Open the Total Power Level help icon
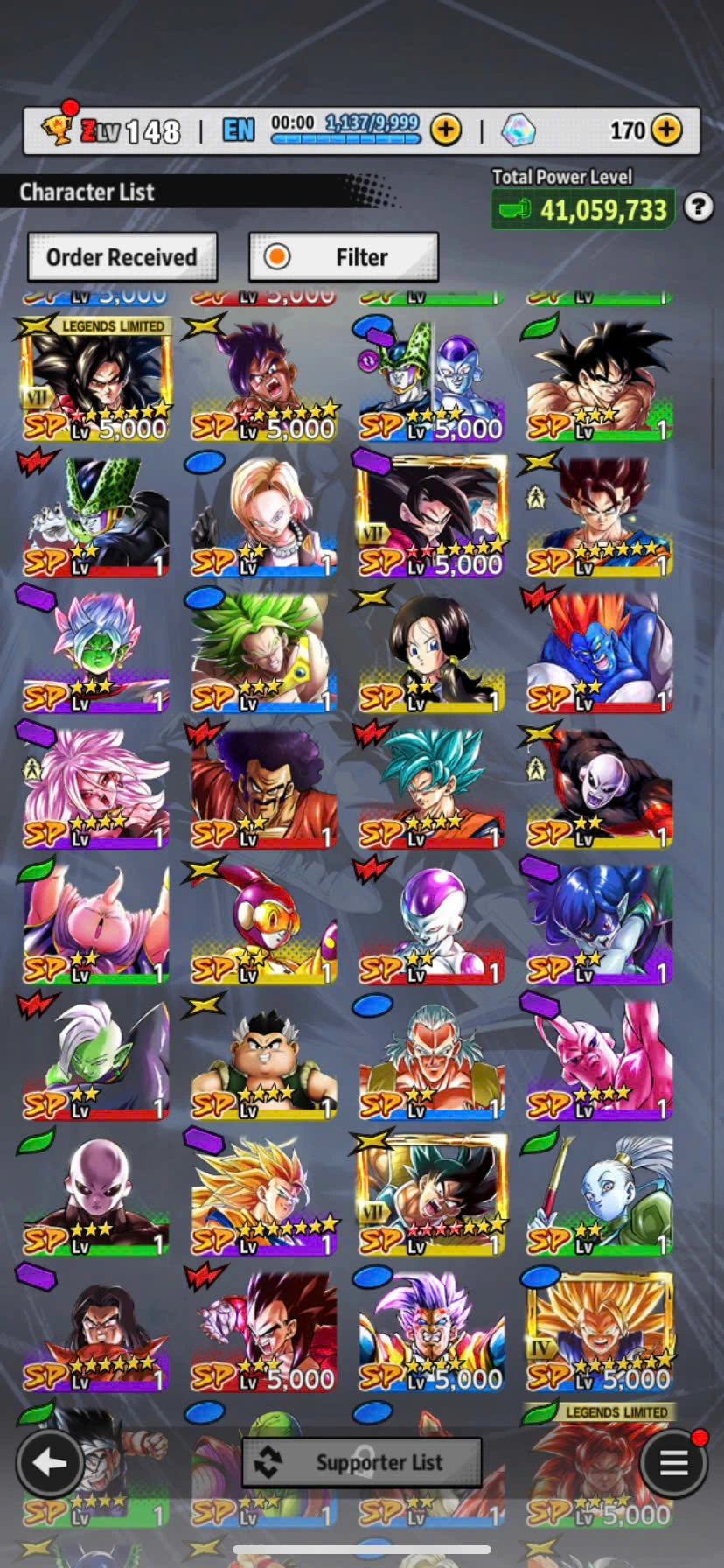724x1568 pixels. 698,207
